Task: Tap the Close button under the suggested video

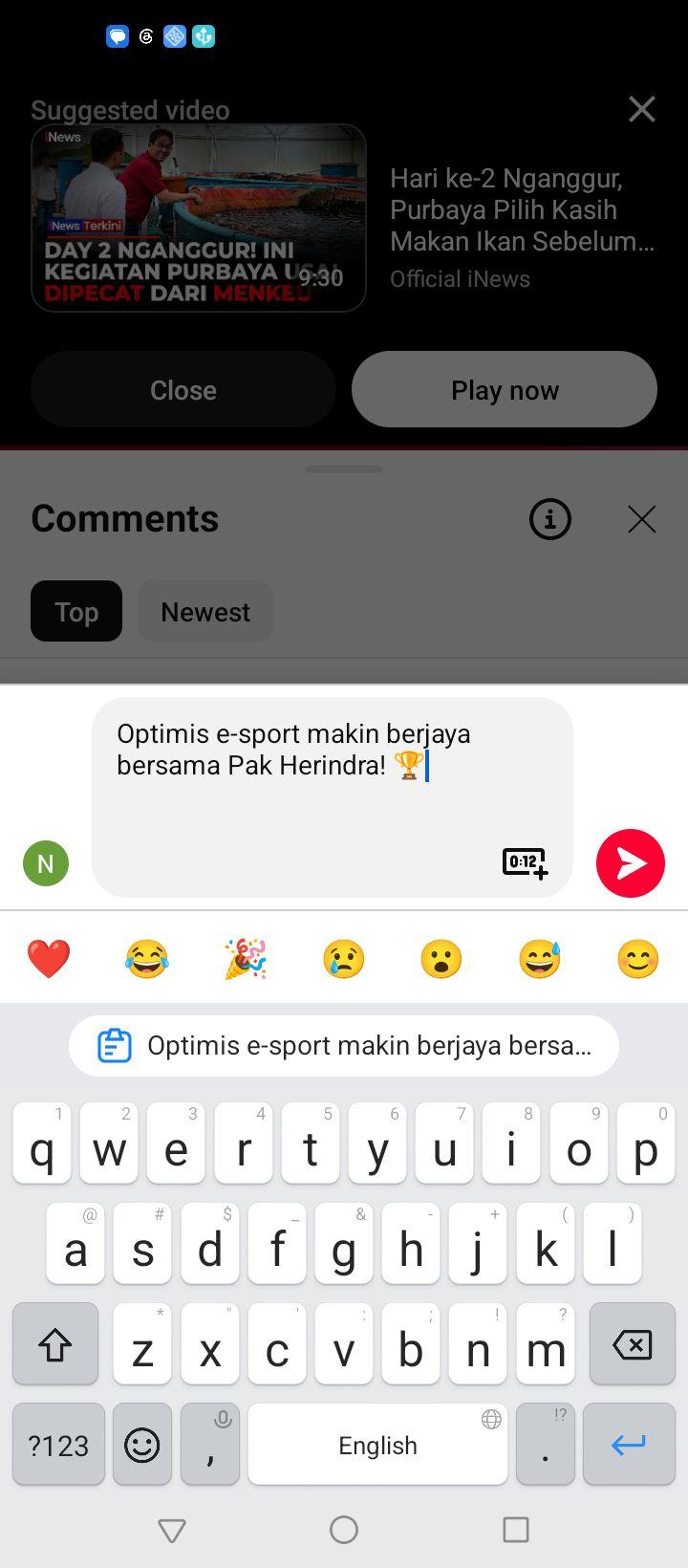Action: [183, 390]
